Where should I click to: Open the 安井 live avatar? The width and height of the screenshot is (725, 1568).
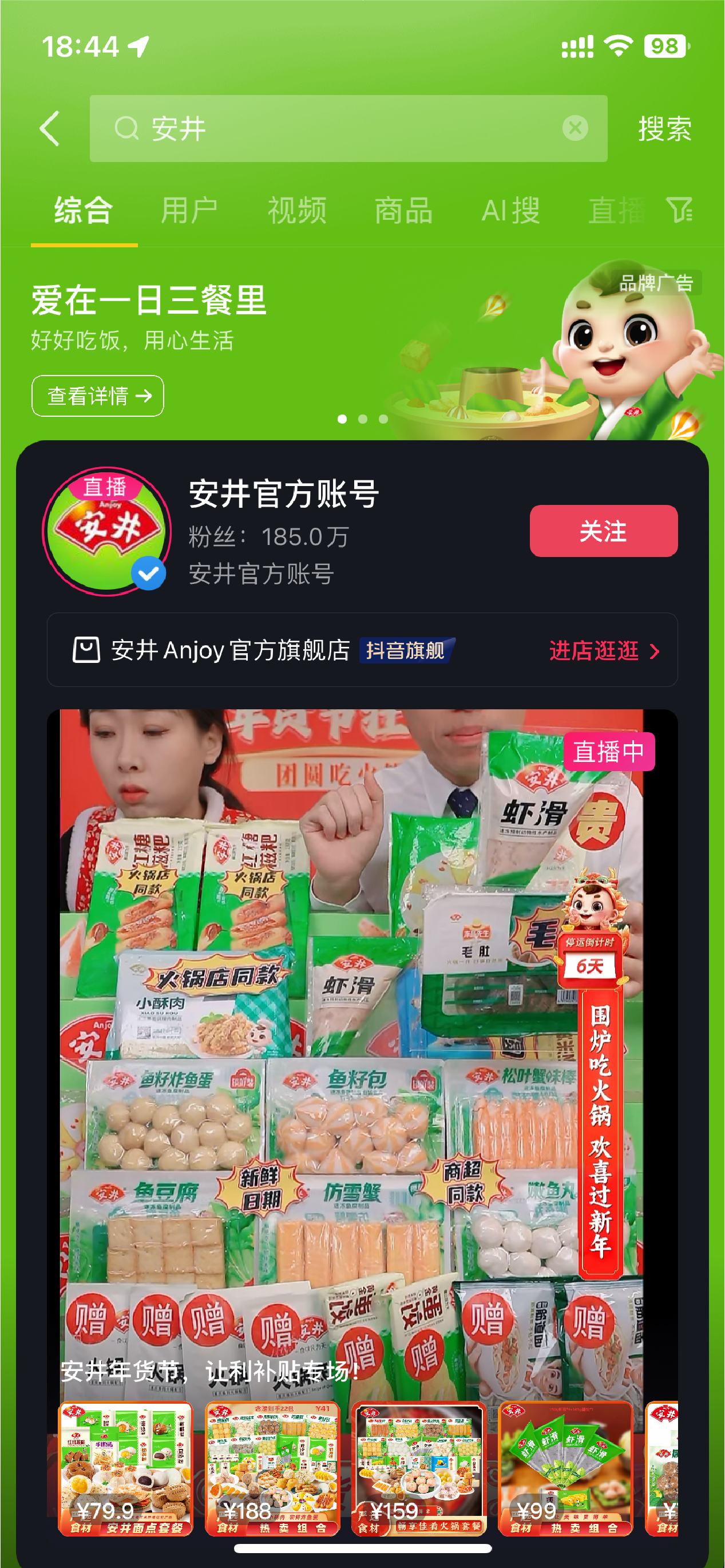point(106,531)
